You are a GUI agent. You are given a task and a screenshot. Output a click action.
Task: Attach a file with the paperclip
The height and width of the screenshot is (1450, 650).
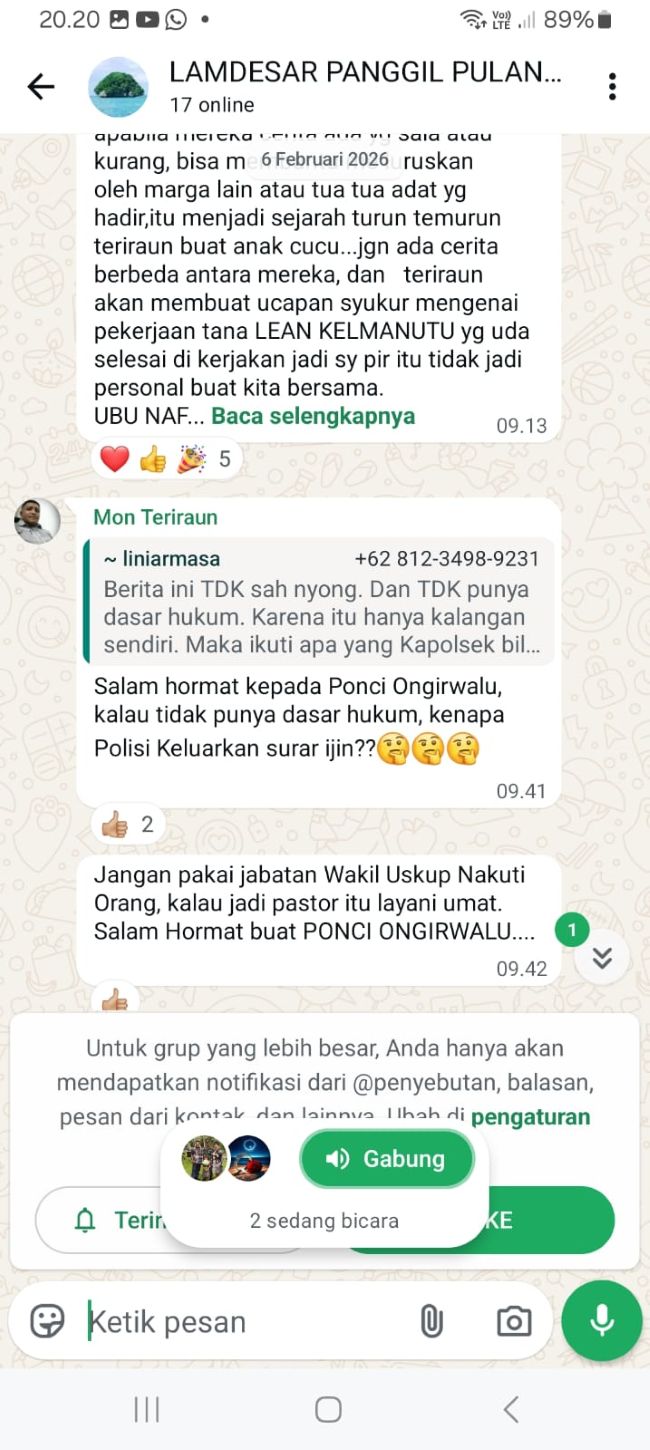pos(431,1321)
